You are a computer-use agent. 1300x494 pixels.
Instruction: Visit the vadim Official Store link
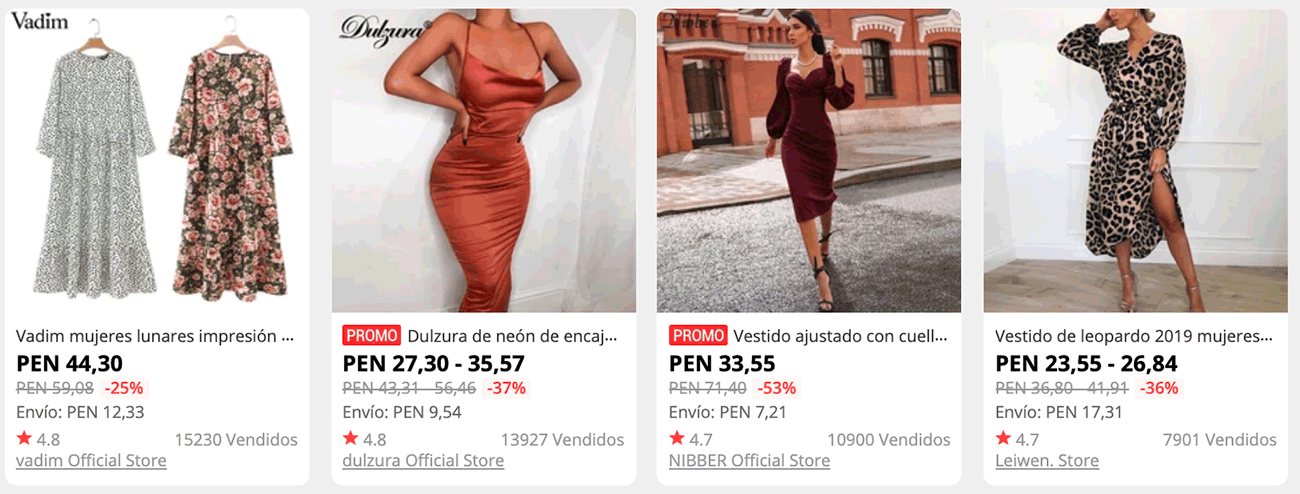91,461
